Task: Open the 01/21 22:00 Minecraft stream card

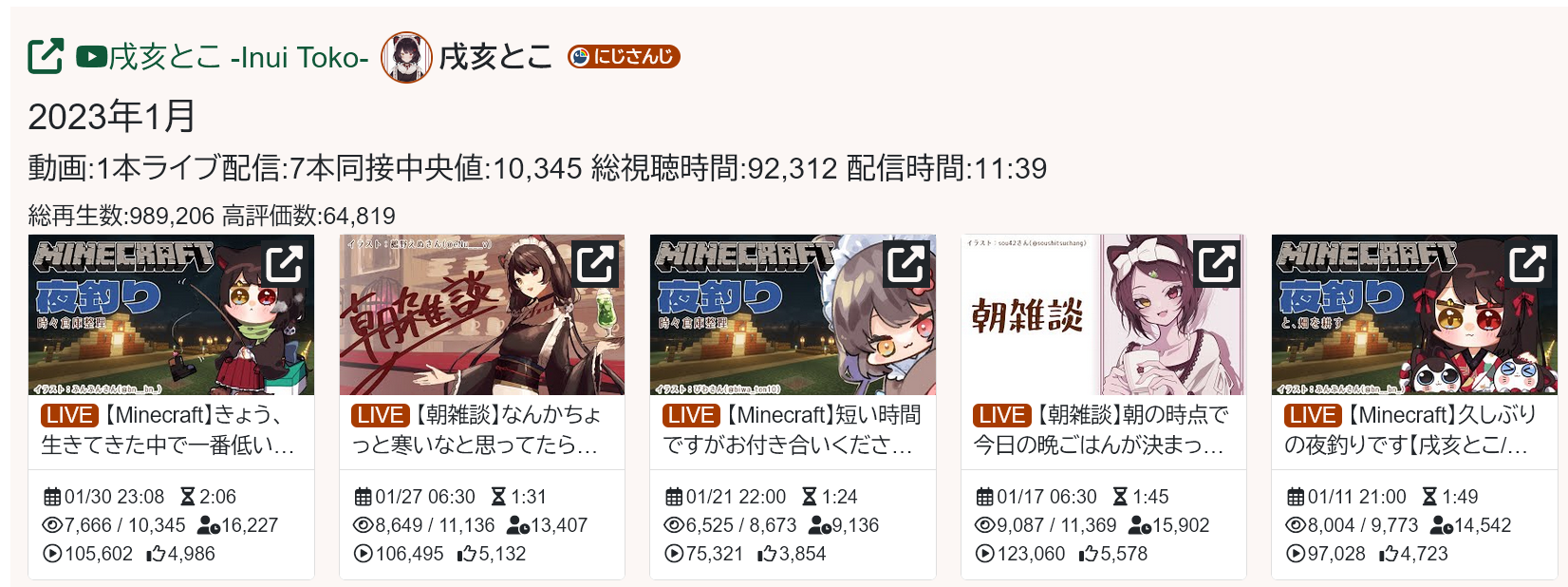Action: point(792,429)
